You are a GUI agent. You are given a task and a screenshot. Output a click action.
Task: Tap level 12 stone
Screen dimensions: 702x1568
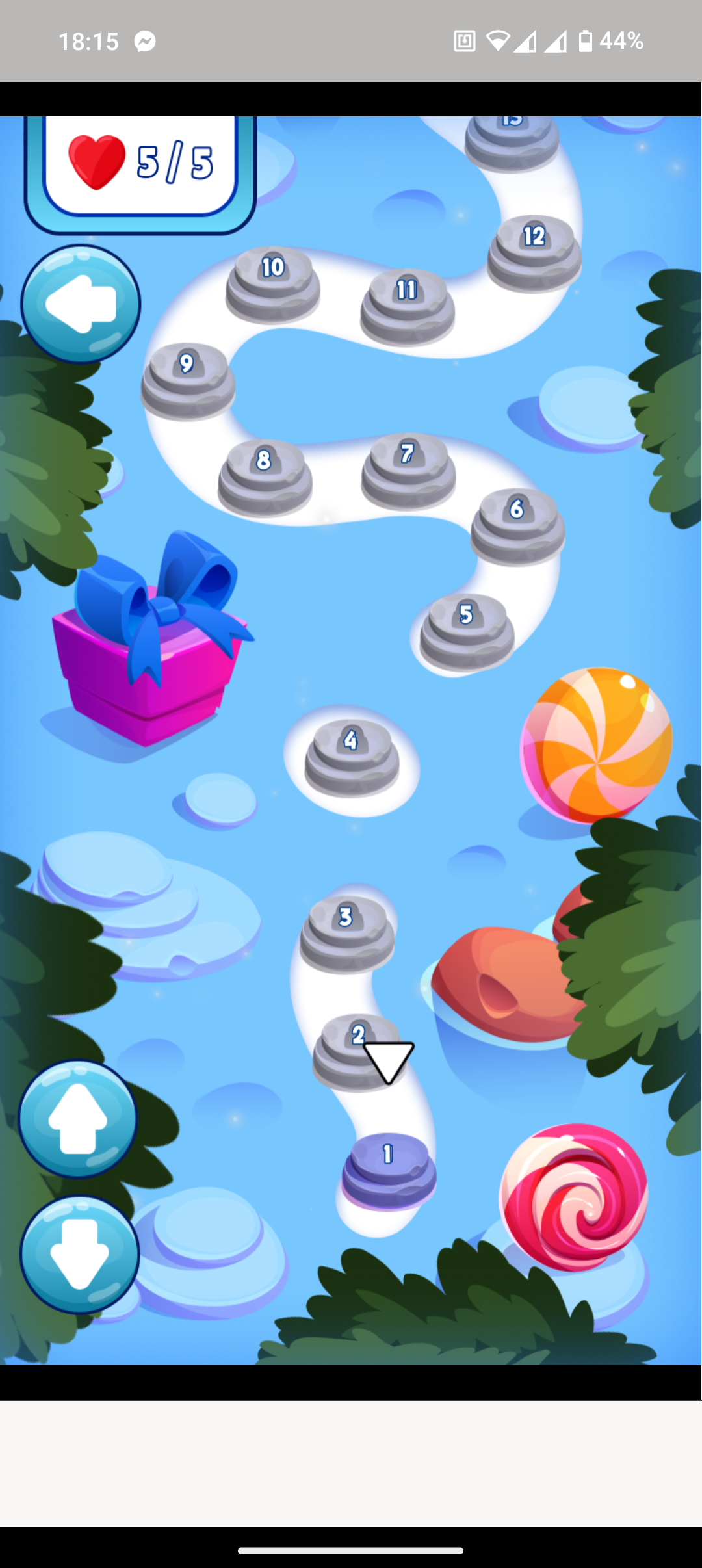pos(534,252)
